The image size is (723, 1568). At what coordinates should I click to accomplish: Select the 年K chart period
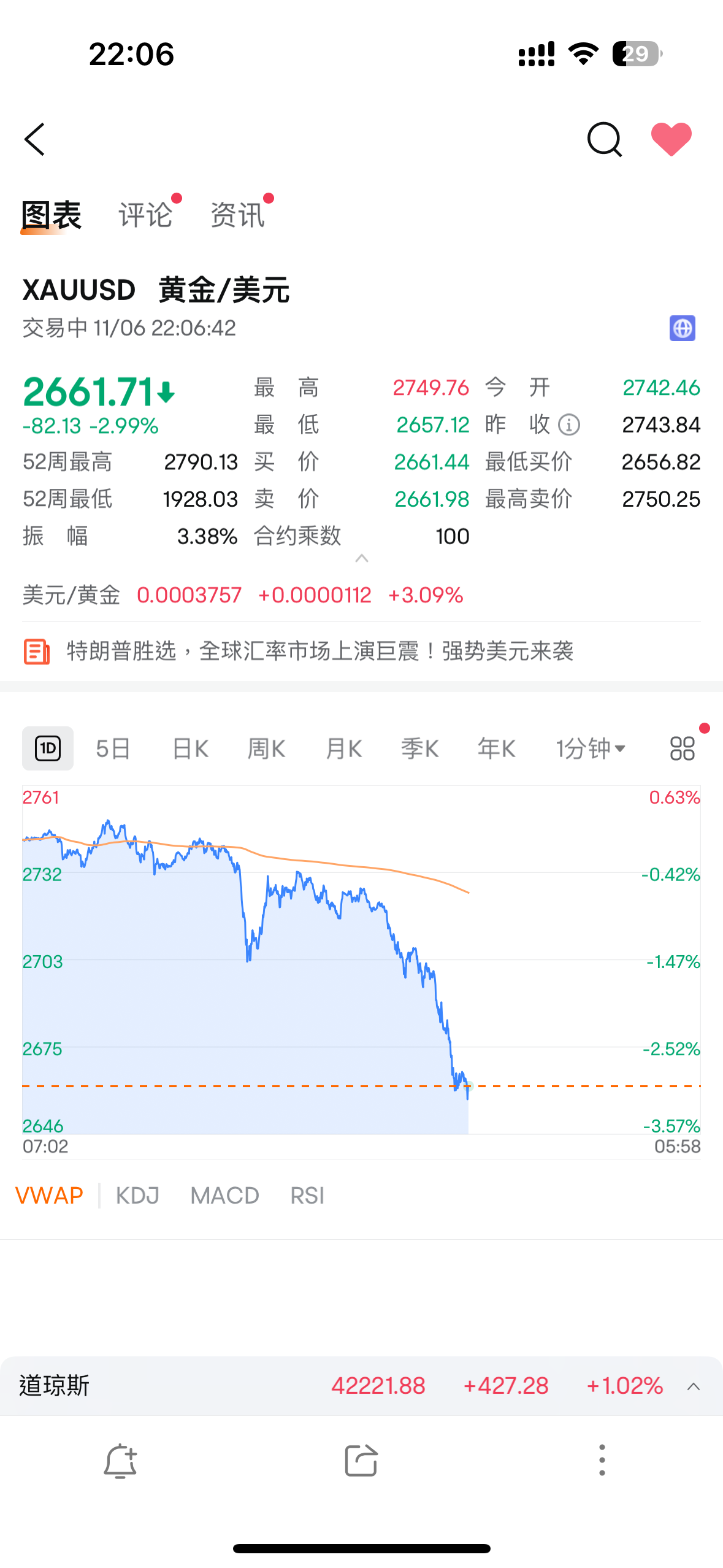(496, 748)
